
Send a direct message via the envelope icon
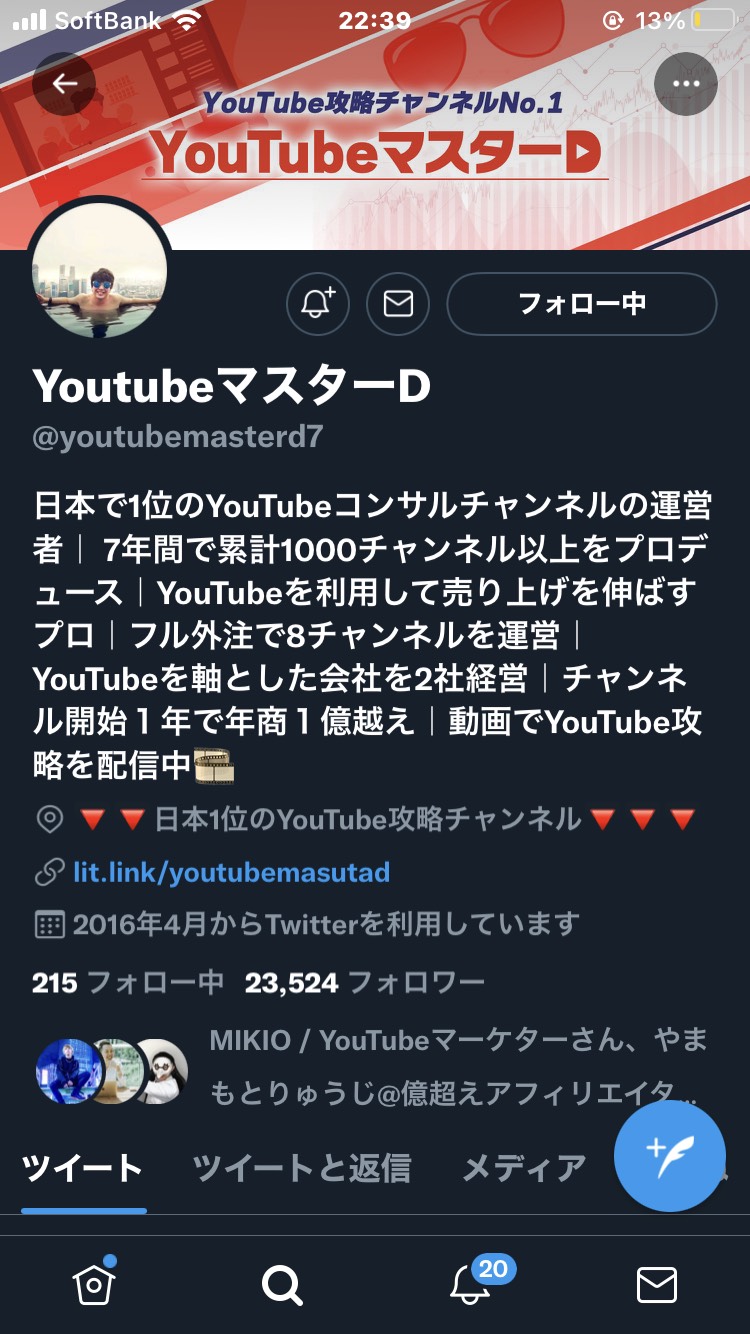point(398,303)
